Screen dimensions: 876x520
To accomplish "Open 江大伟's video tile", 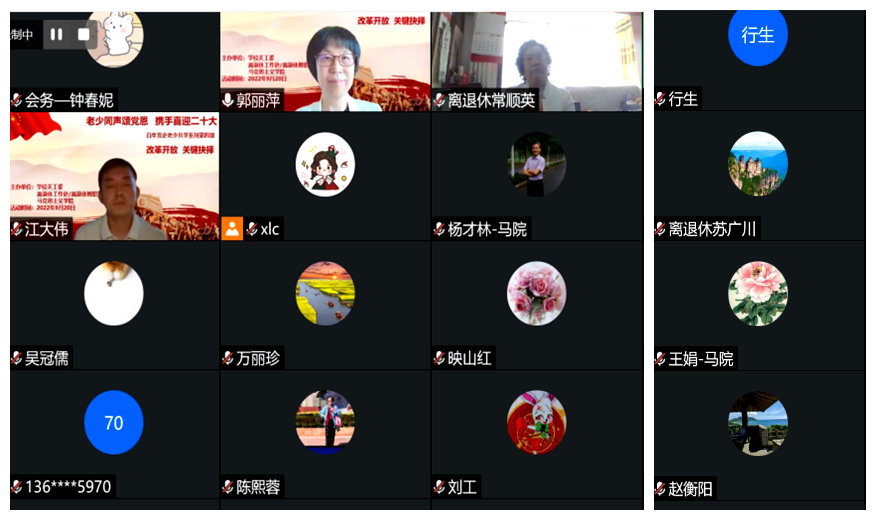I will pos(114,175).
